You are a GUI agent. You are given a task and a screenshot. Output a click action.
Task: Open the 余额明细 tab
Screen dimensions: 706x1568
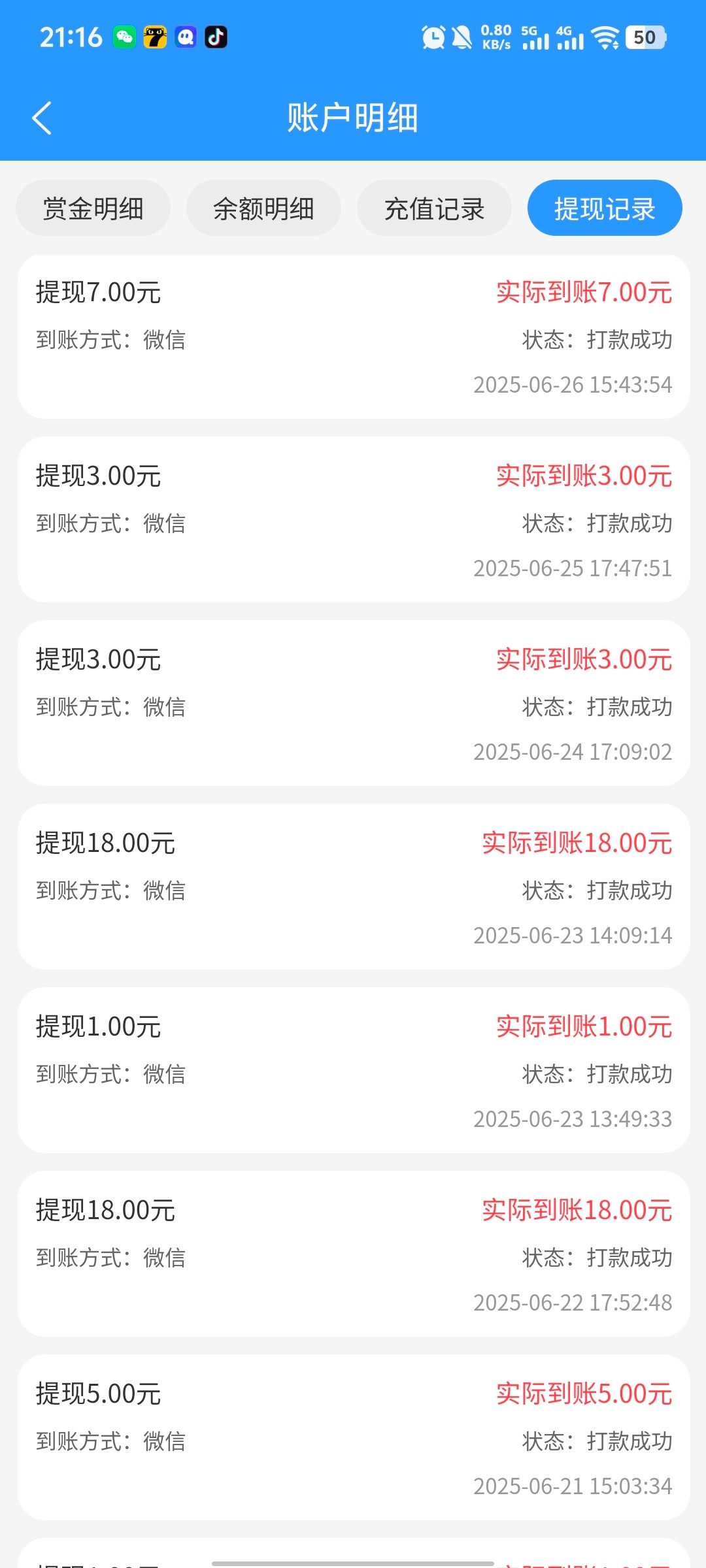pos(263,208)
